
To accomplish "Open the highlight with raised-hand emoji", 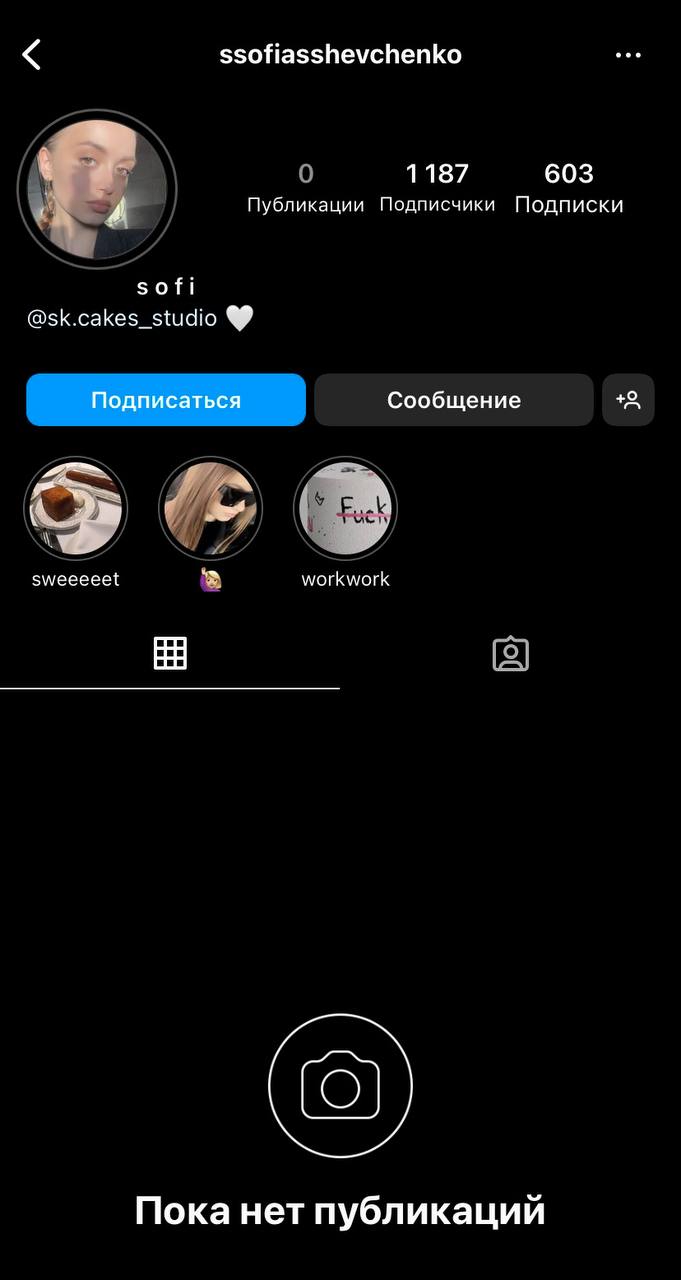I will pos(210,509).
